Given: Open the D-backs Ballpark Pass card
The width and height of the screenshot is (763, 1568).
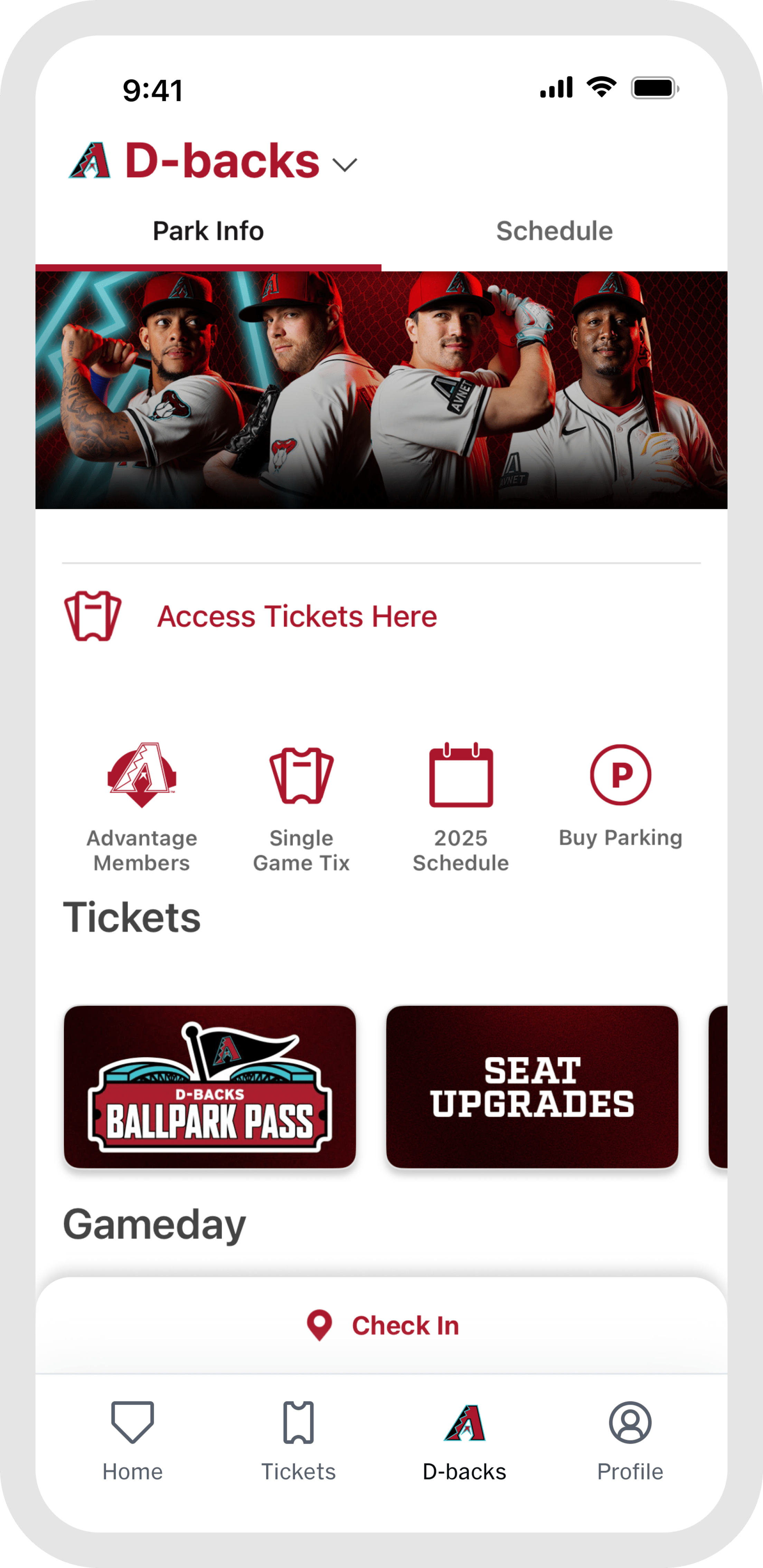Looking at the screenshot, I should [210, 1086].
